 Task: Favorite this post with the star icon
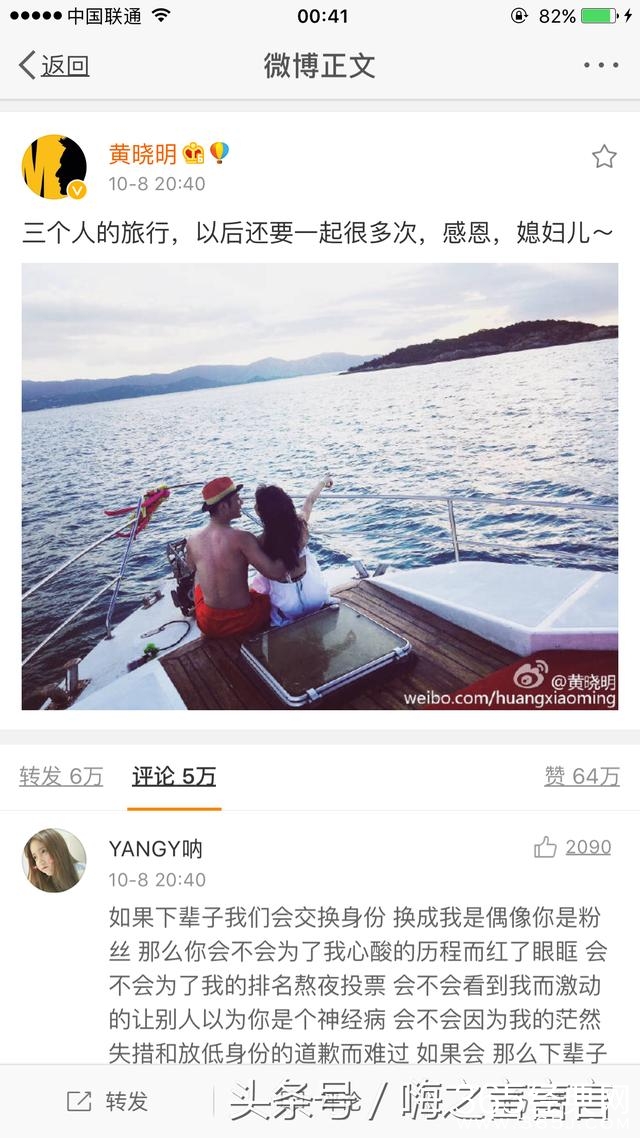pos(604,157)
